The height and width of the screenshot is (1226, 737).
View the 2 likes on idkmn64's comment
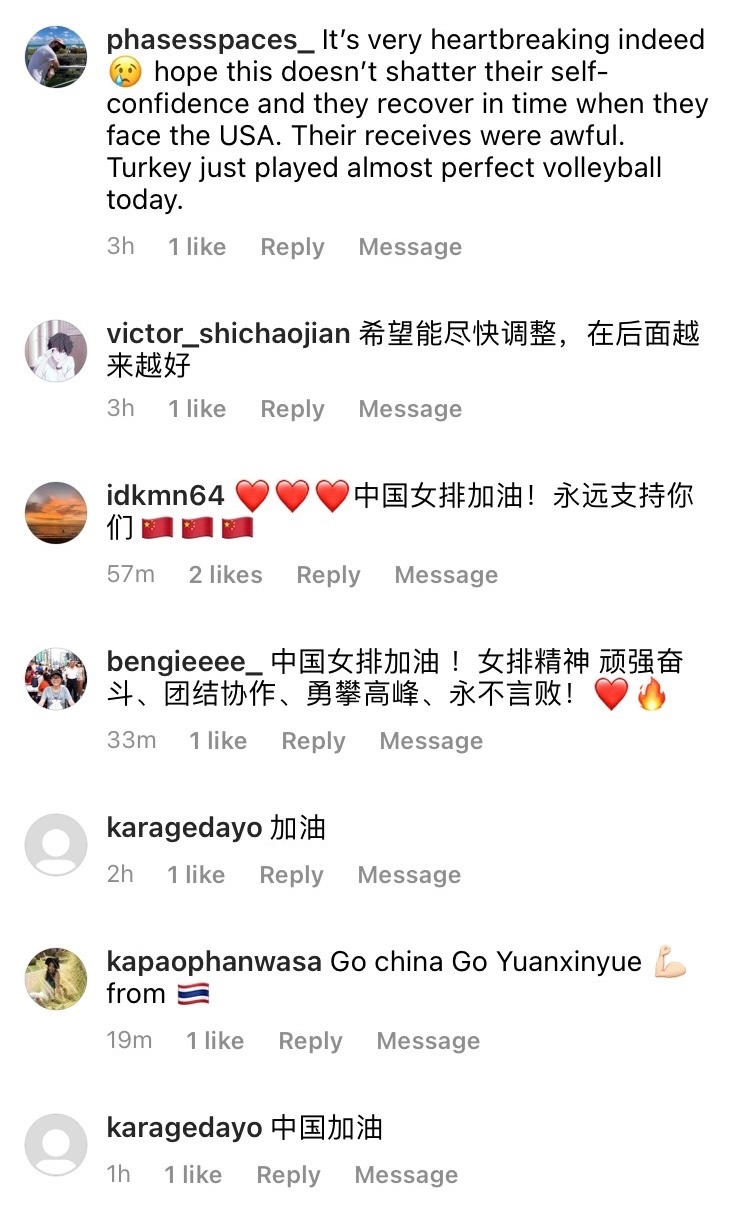click(x=225, y=575)
